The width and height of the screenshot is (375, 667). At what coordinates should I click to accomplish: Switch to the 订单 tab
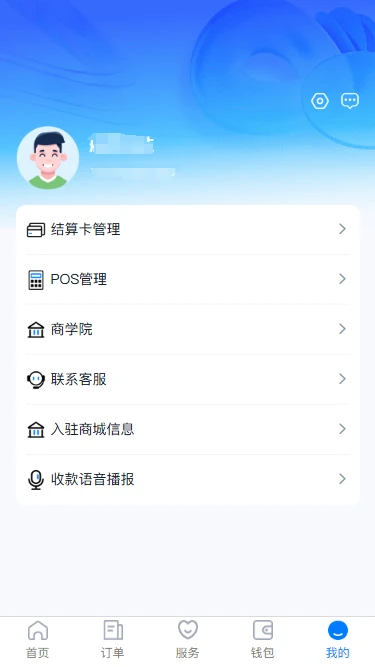(x=113, y=640)
